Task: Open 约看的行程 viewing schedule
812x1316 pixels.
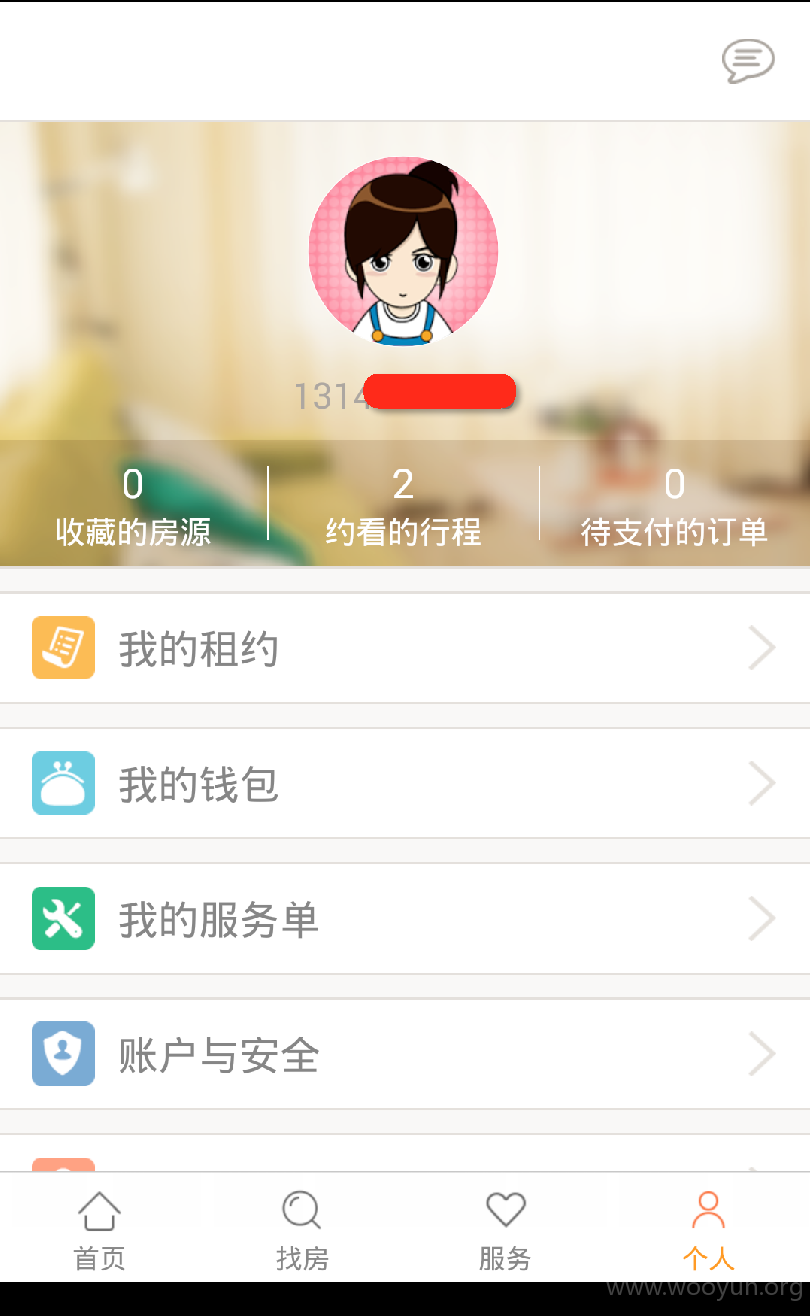Action: click(403, 507)
